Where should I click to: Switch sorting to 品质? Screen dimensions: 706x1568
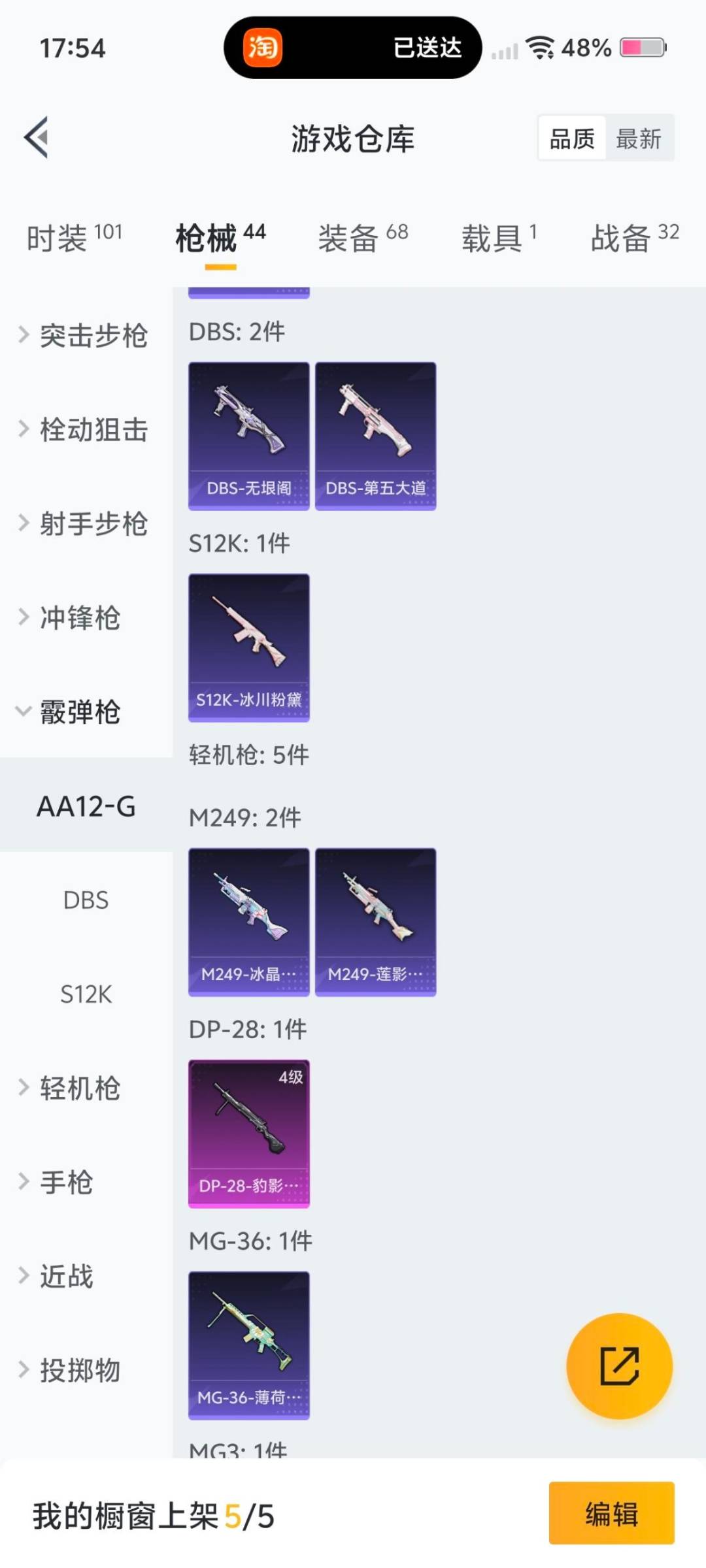pos(571,139)
